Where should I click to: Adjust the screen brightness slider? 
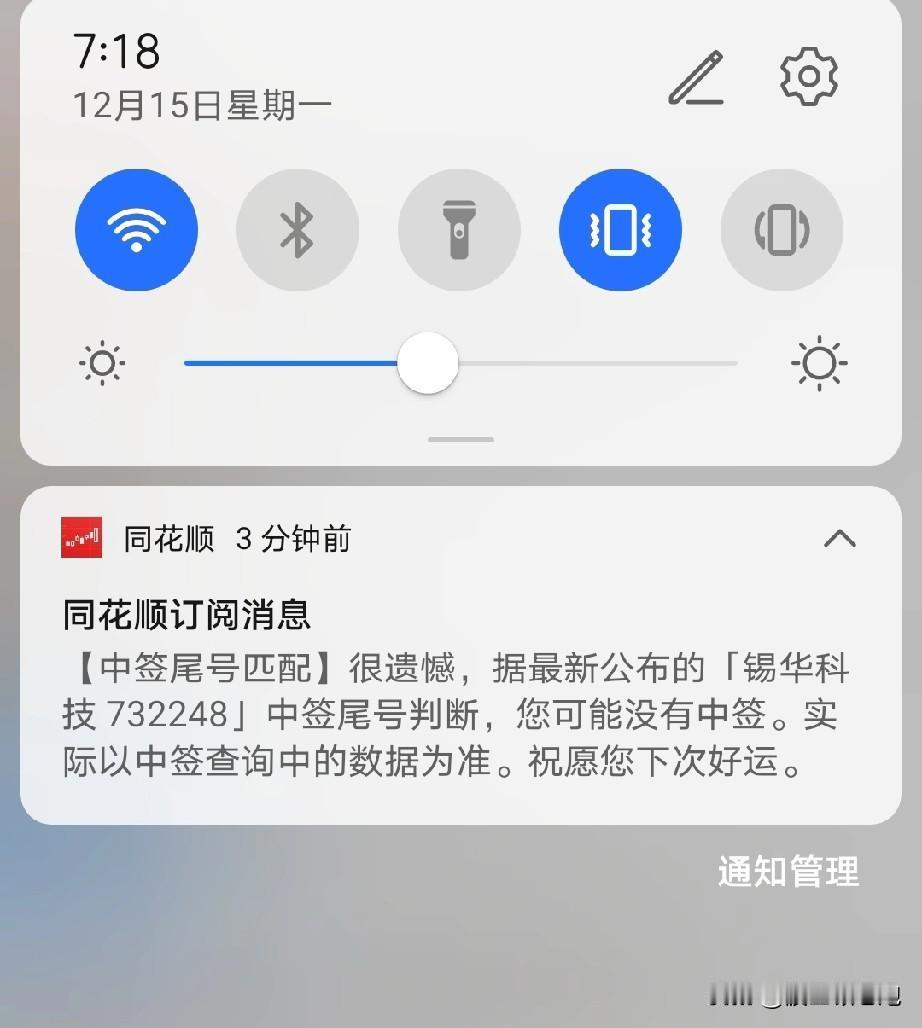(428, 364)
